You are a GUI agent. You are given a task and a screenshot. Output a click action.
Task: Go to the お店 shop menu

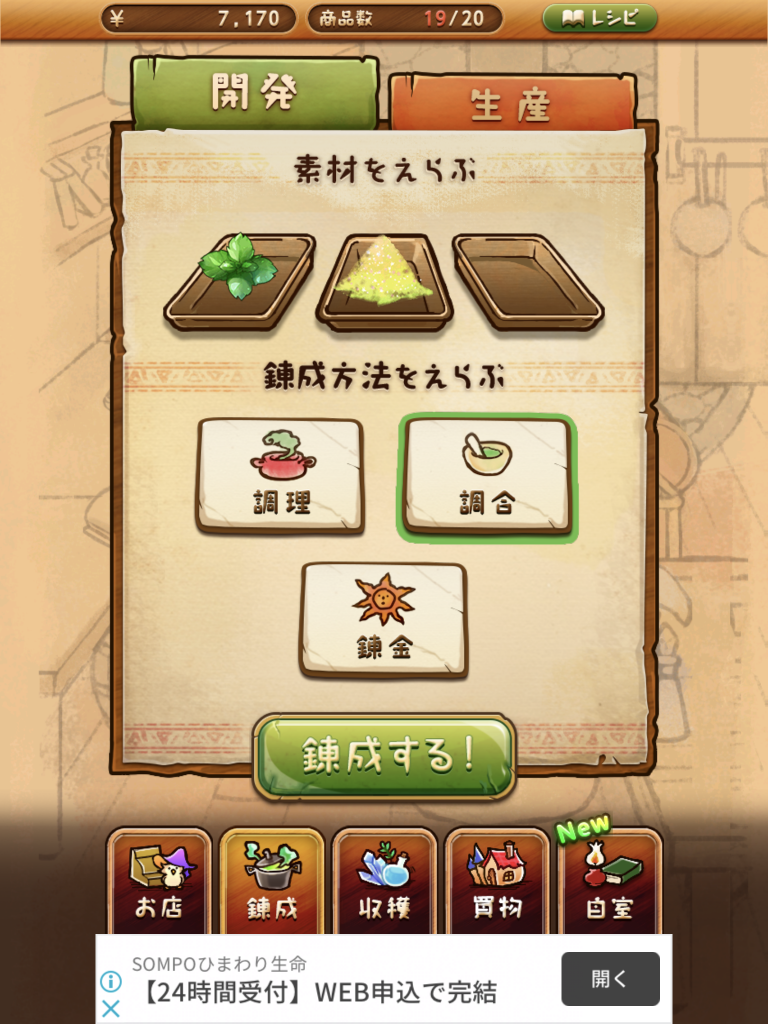tap(160, 882)
